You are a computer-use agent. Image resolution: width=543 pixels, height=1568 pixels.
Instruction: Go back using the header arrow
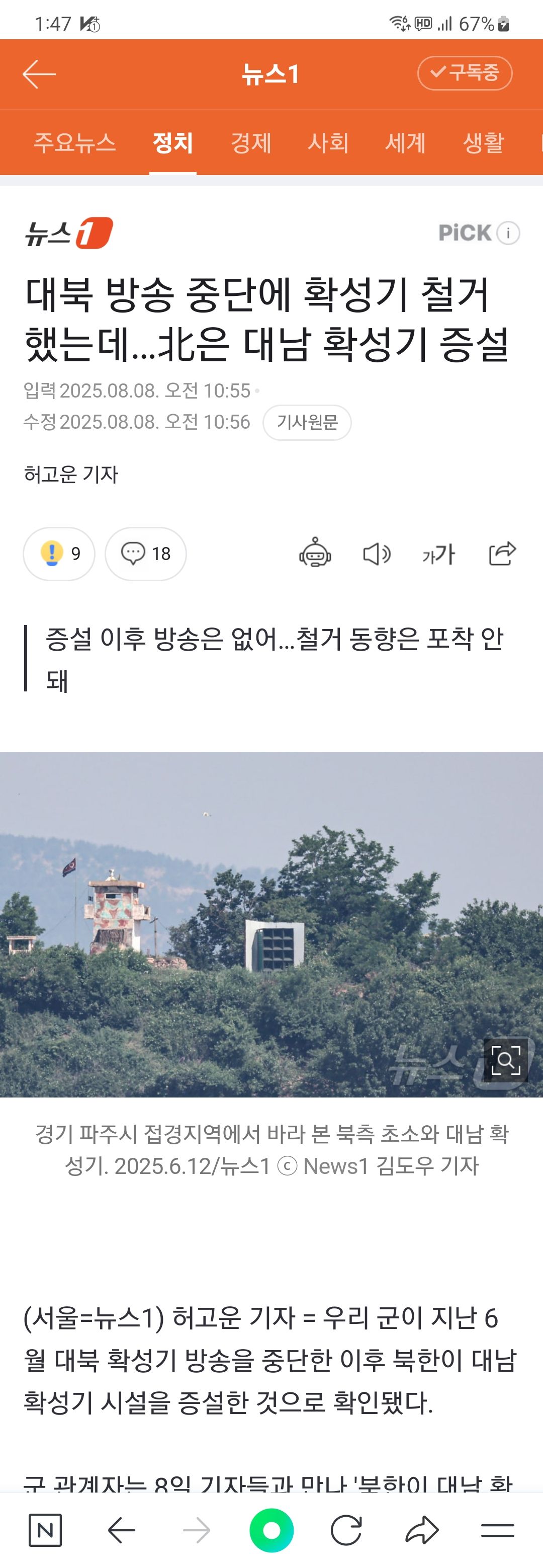pyautogui.click(x=39, y=74)
